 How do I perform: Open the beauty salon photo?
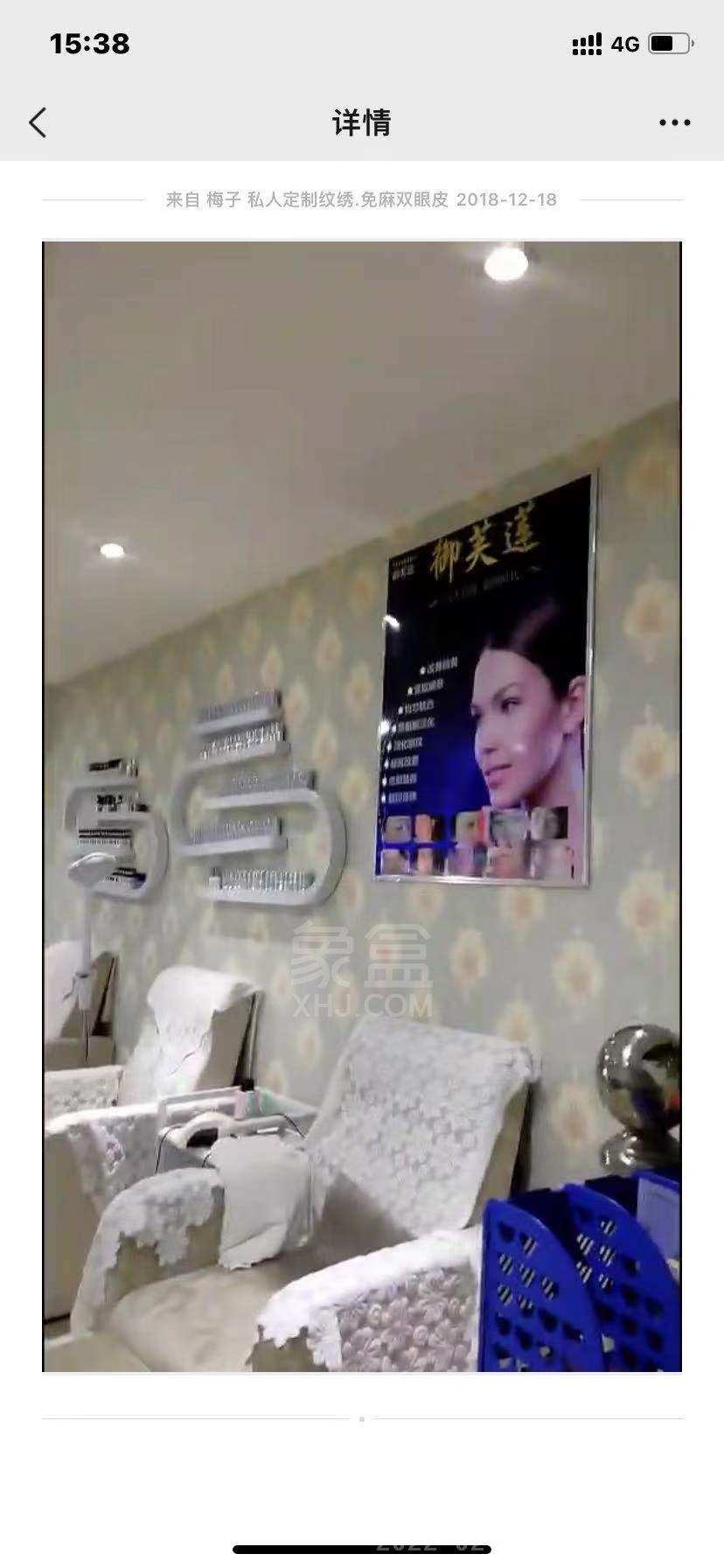[362, 805]
